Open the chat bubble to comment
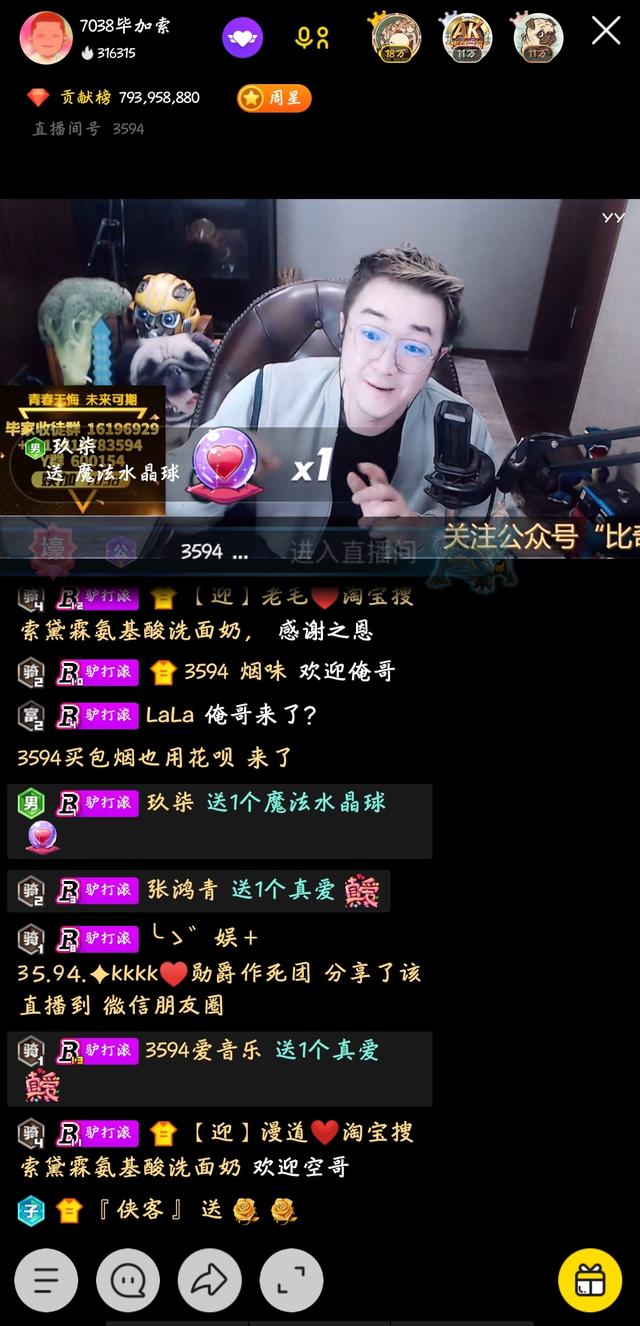Screen dimensions: 640x1326 click(128, 1280)
